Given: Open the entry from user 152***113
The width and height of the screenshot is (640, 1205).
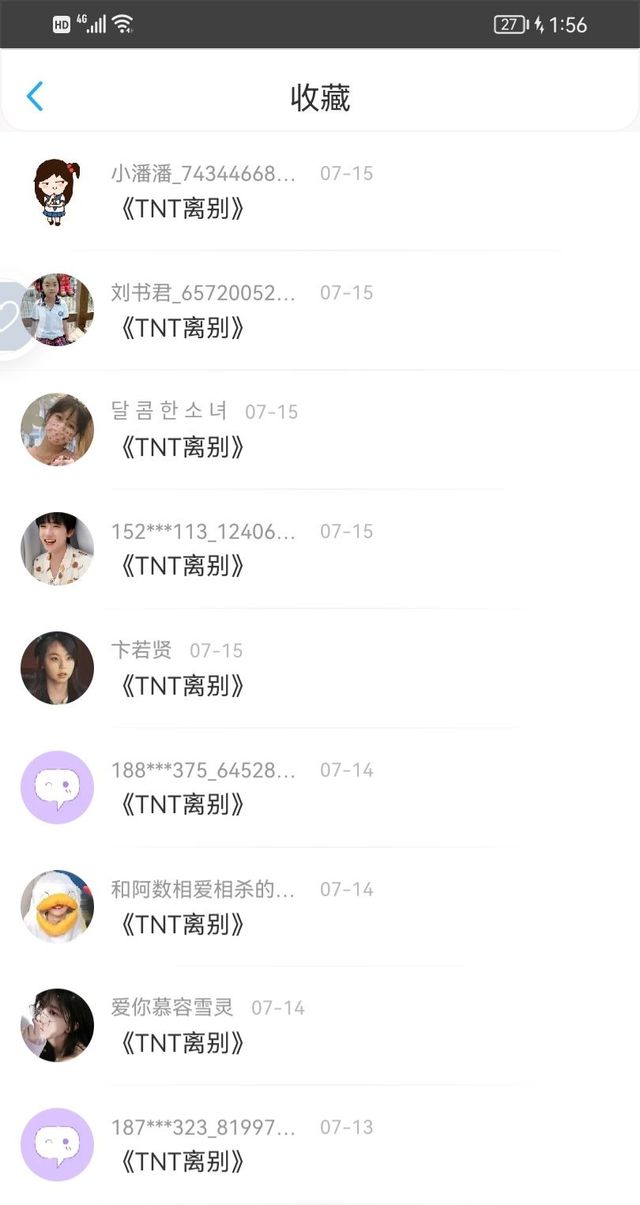Looking at the screenshot, I should 182,567.
